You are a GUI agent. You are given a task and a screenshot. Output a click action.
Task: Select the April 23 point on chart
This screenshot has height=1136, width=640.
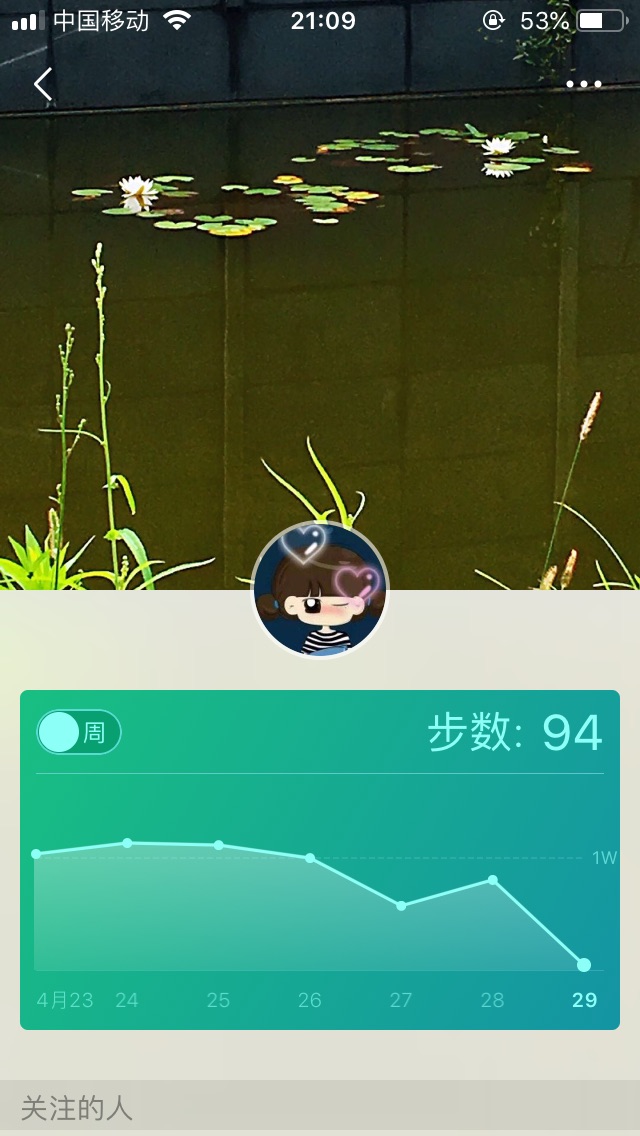(36, 854)
